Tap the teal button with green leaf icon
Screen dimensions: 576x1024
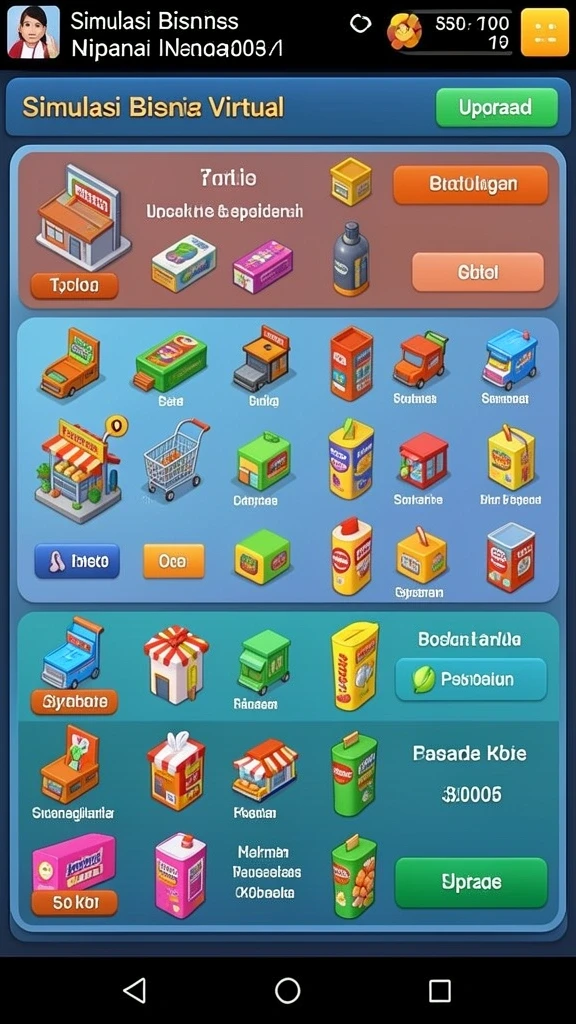pos(471,679)
